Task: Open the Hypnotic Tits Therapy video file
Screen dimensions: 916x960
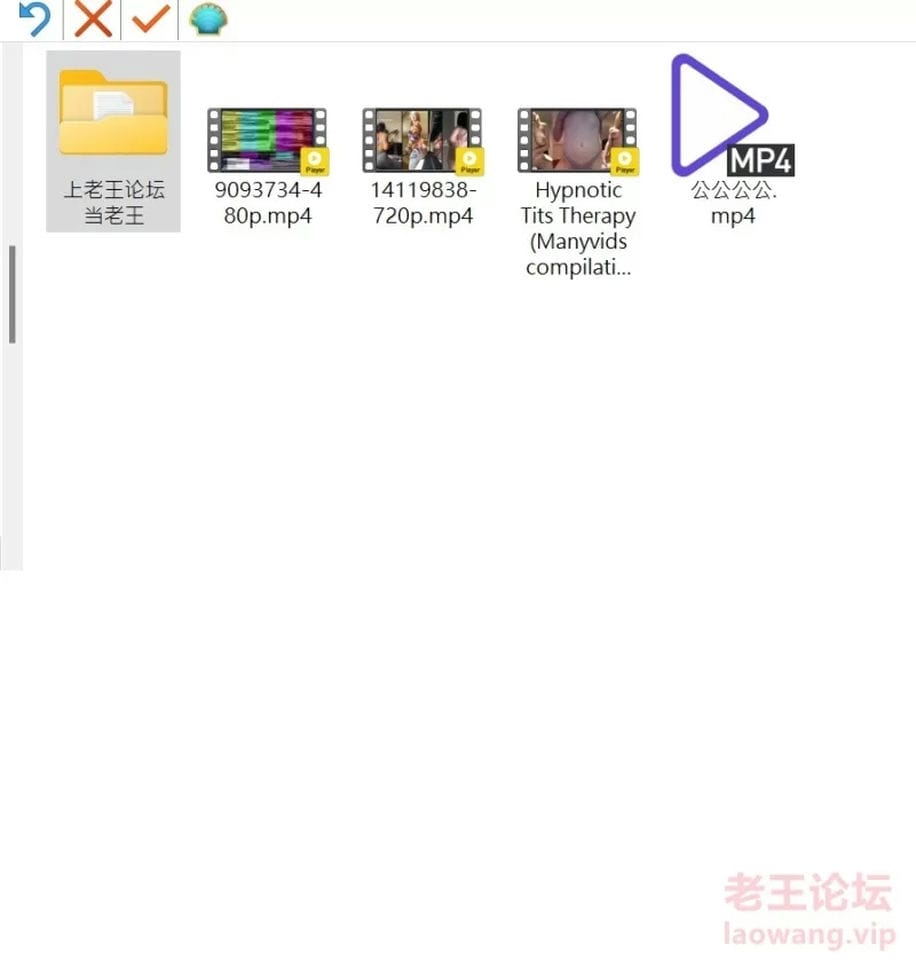Action: pyautogui.click(x=578, y=140)
